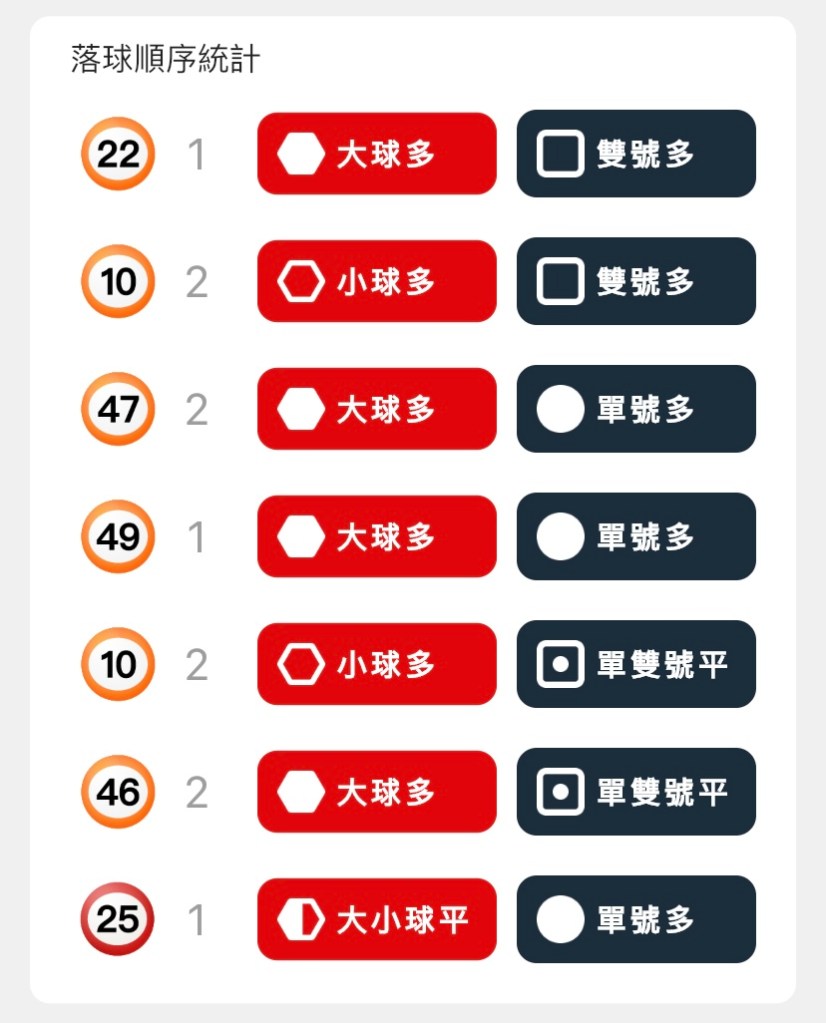Select ball 10 beside the 單雙號平 row

116,664
